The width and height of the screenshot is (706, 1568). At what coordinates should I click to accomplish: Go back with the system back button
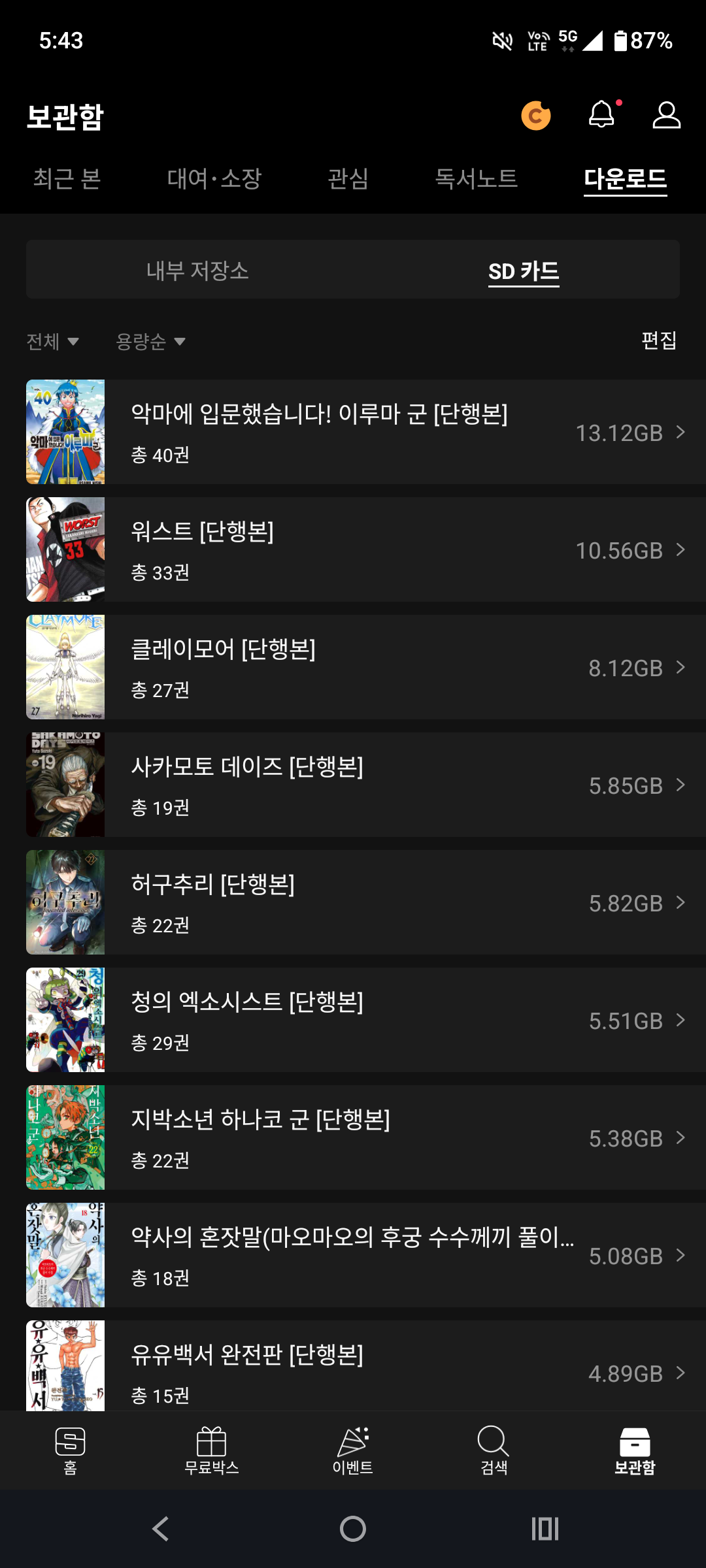[161, 1529]
